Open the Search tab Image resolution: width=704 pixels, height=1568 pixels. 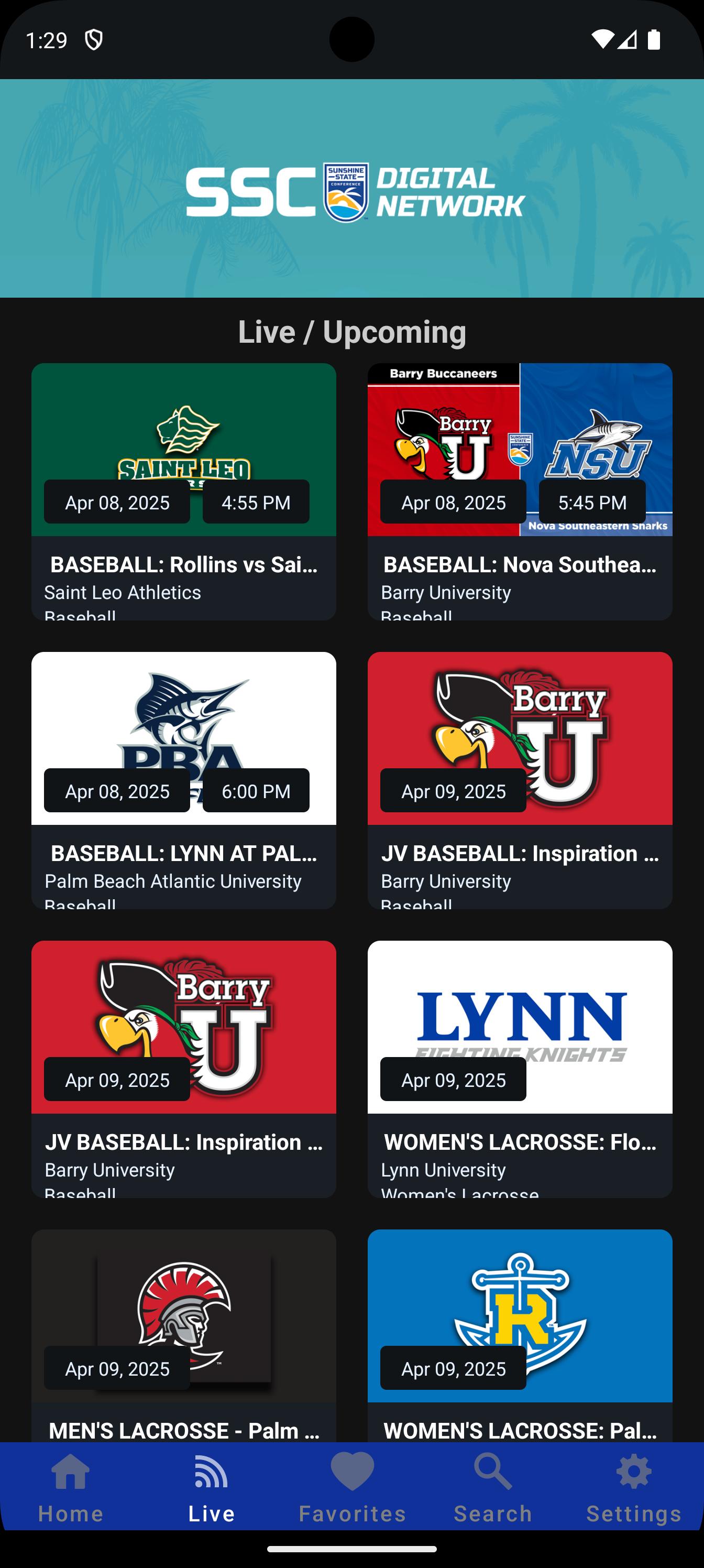[x=493, y=1486]
